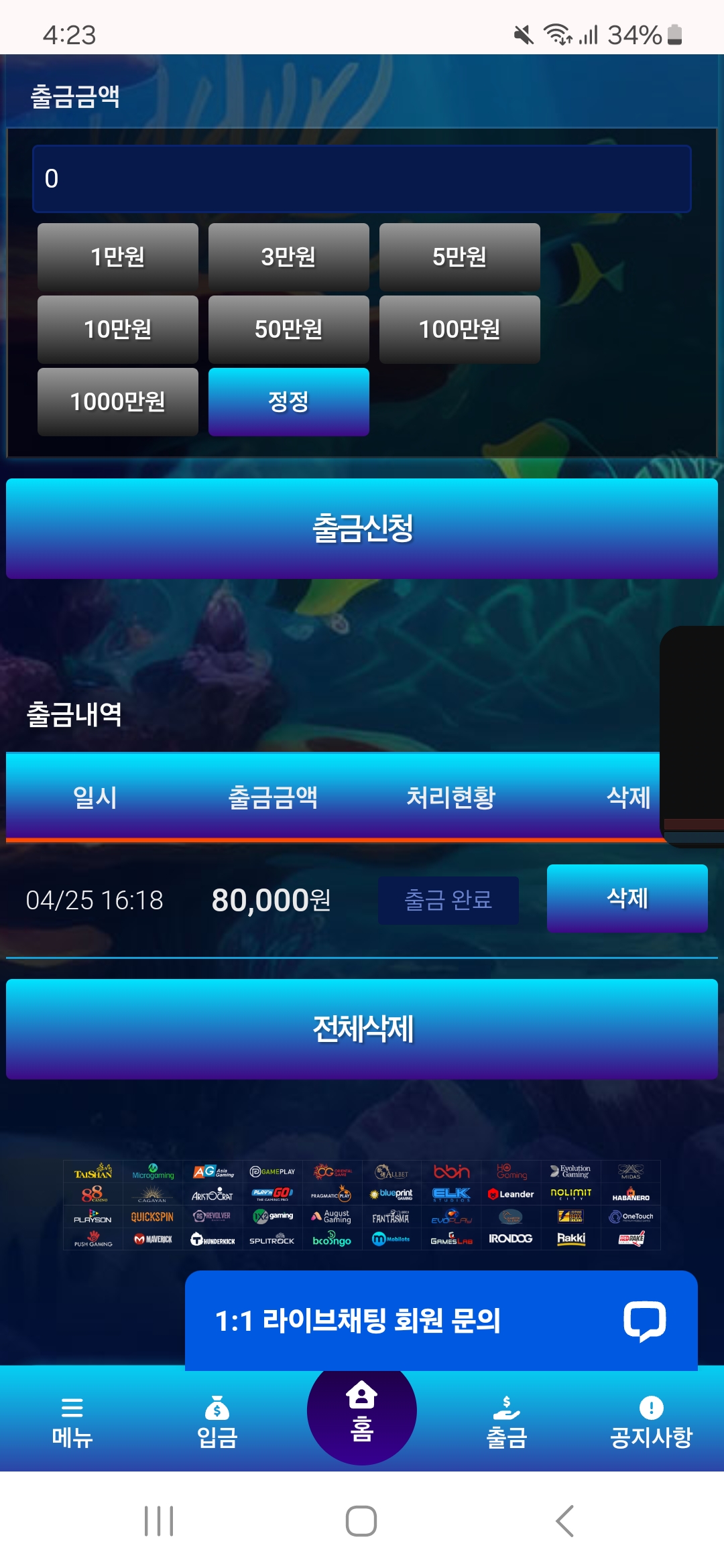Open the 공지사항 tab
This screenshot has width=724, height=1568.
click(652, 1423)
